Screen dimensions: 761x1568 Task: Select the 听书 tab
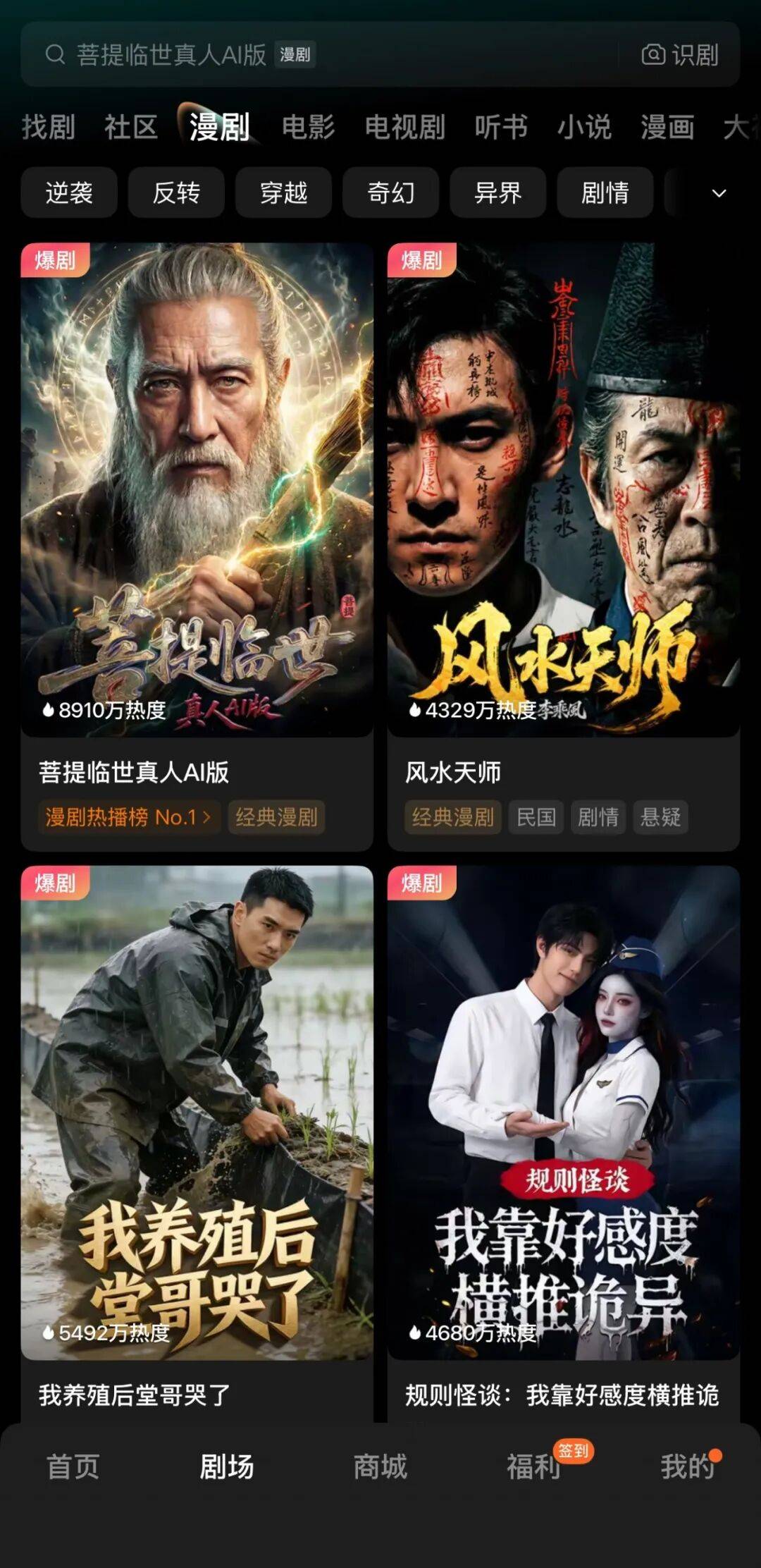click(x=500, y=128)
